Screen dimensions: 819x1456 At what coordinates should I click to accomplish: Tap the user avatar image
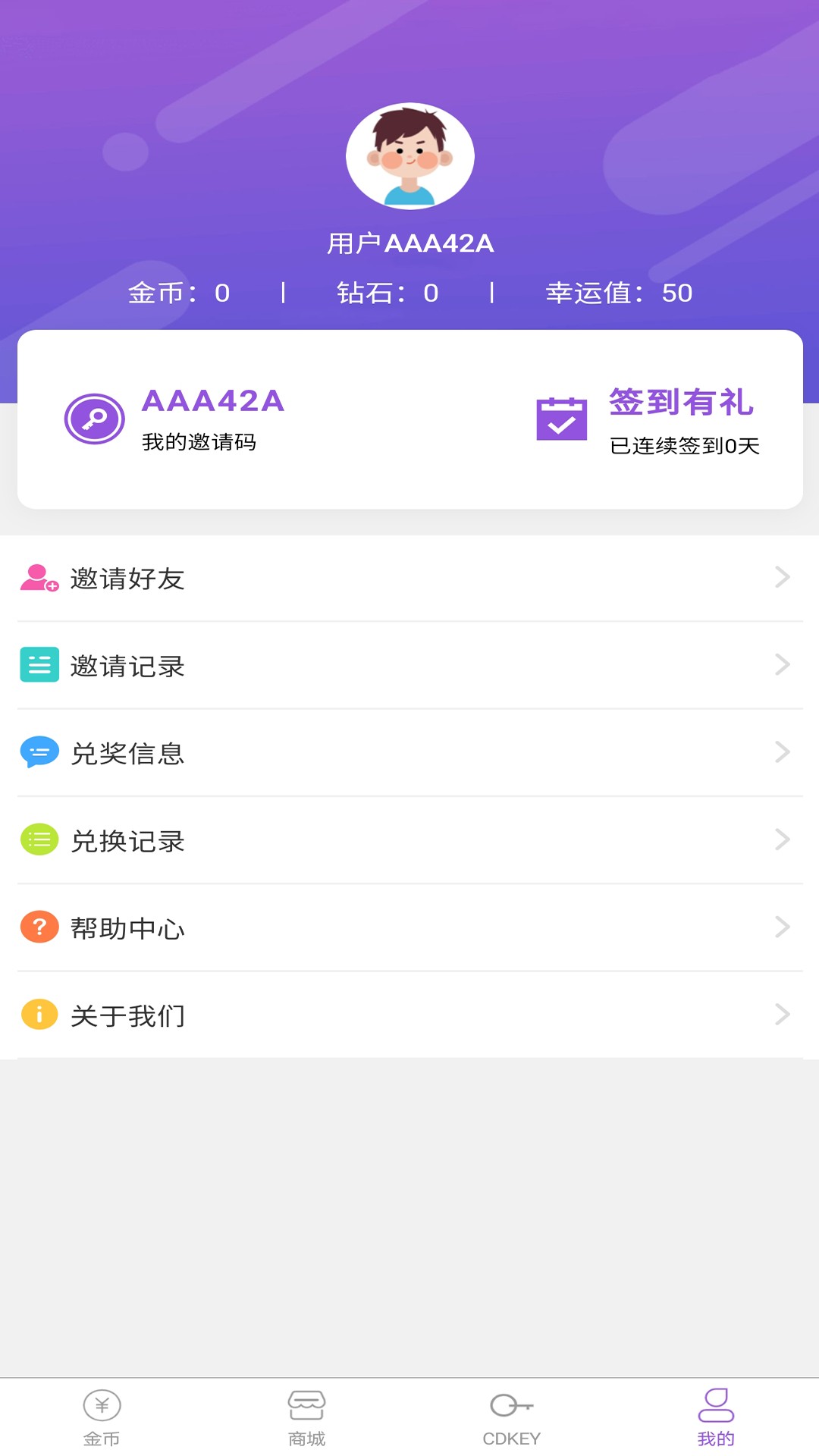pyautogui.click(x=409, y=155)
